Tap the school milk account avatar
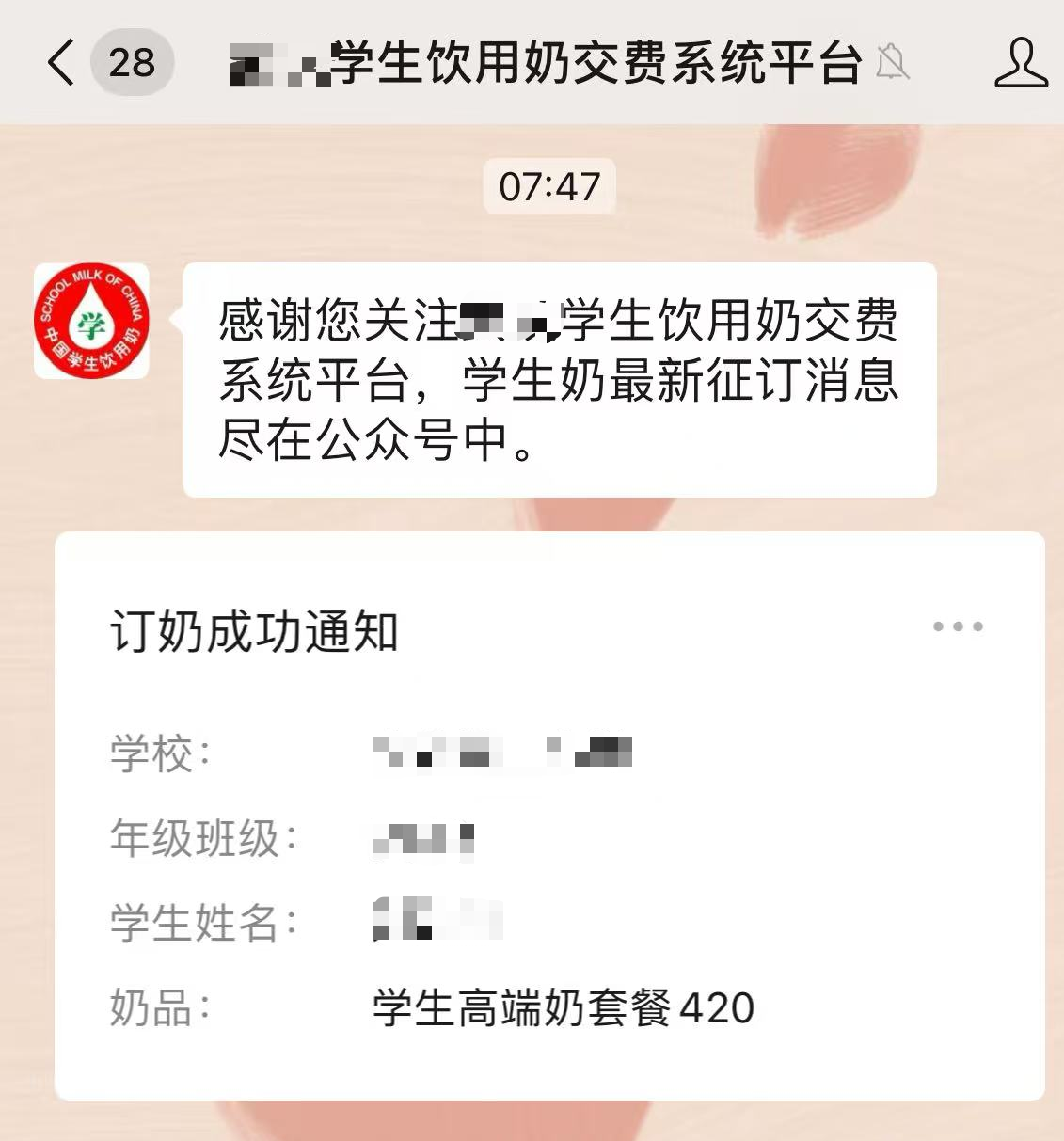The image size is (1064, 1141). (x=91, y=321)
